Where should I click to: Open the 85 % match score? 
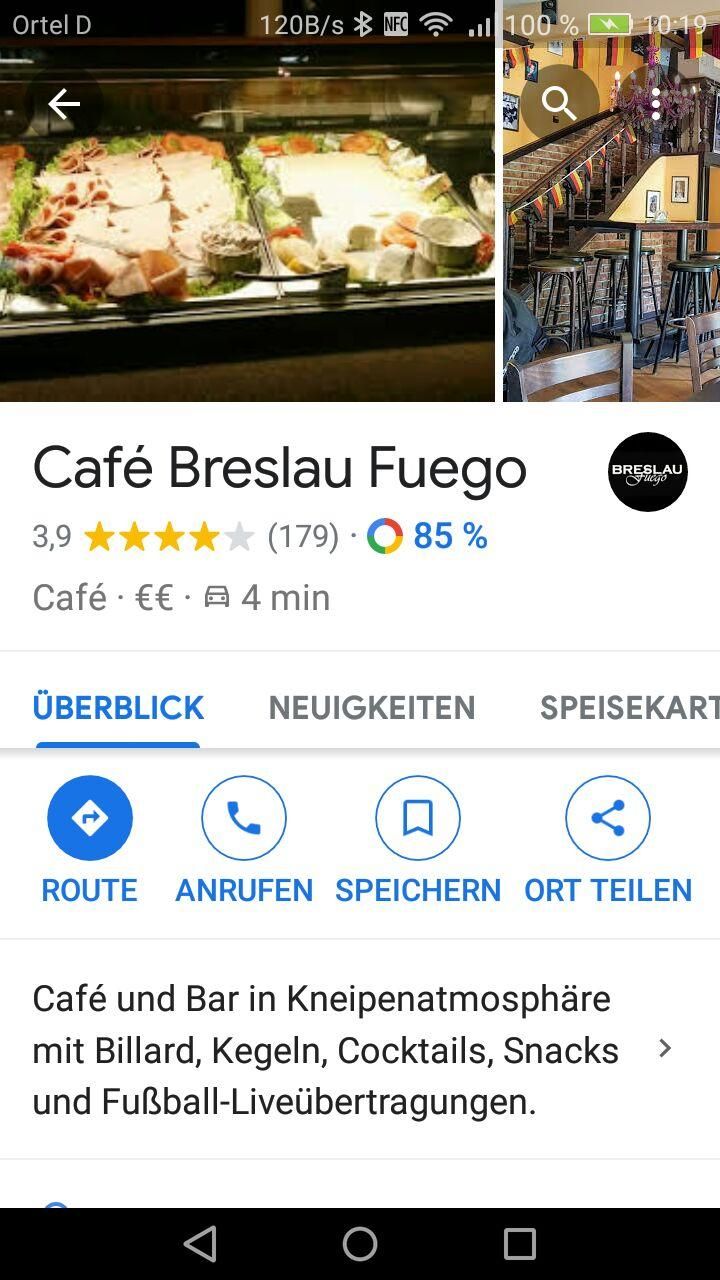click(428, 537)
